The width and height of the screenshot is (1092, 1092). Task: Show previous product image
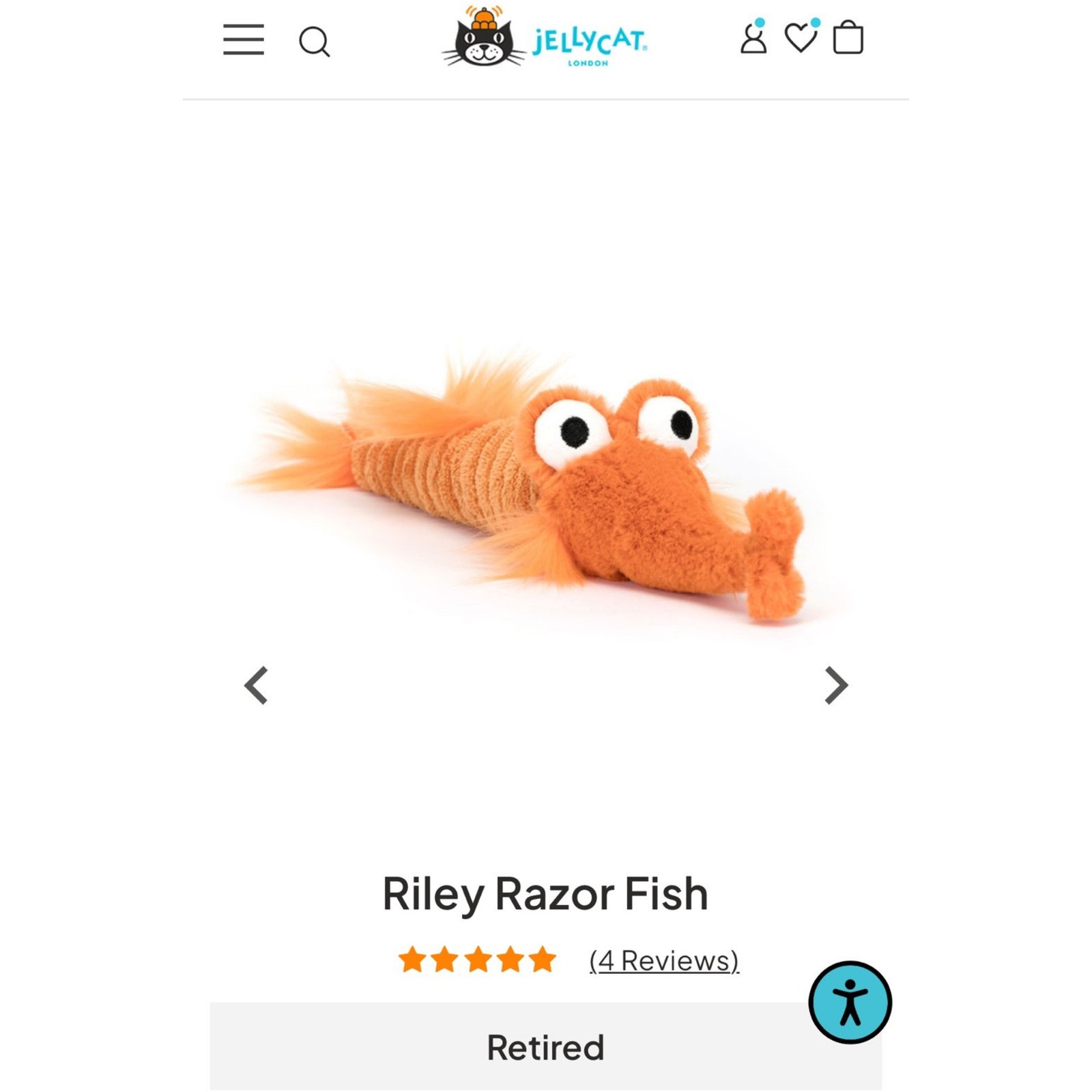coord(257,685)
